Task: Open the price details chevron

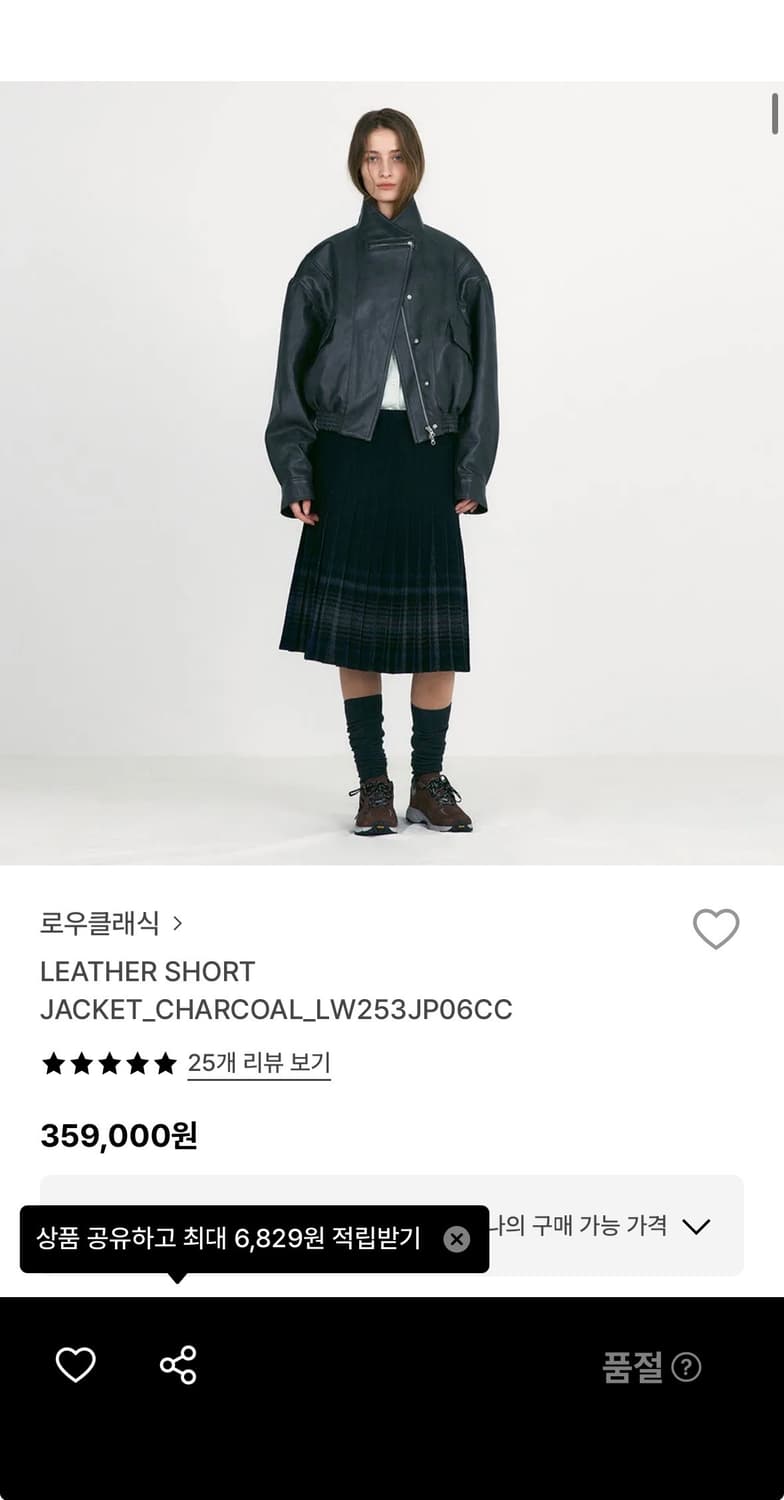Action: (x=697, y=1227)
